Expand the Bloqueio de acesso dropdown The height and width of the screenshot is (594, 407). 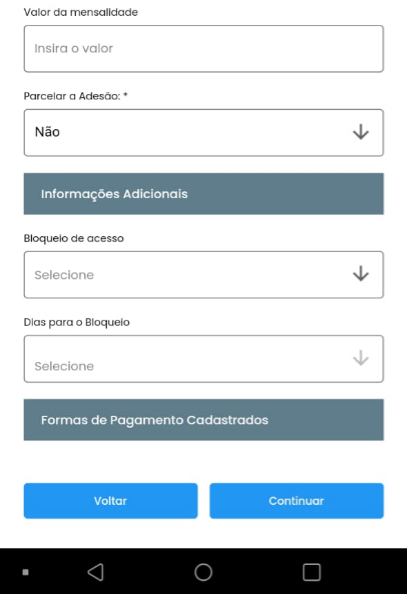click(204, 275)
